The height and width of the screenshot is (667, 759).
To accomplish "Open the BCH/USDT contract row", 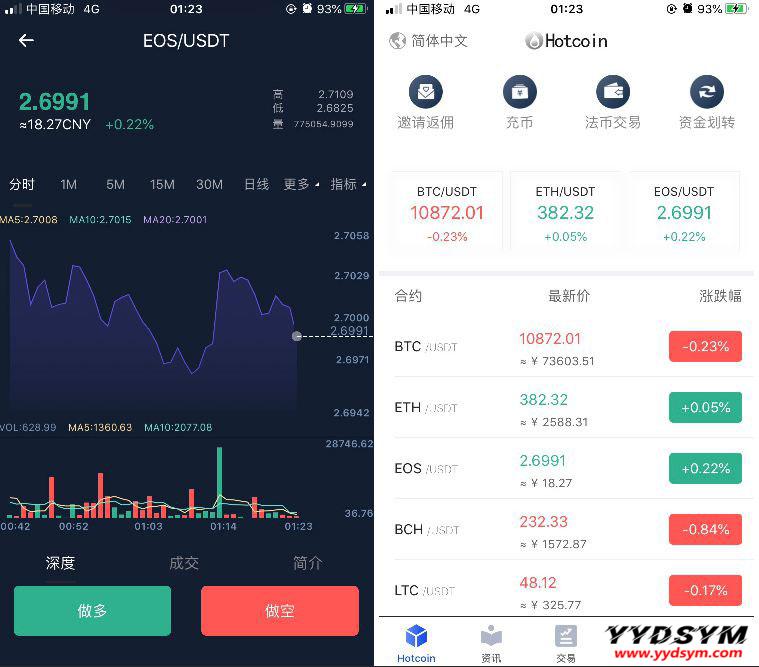I will (x=566, y=530).
